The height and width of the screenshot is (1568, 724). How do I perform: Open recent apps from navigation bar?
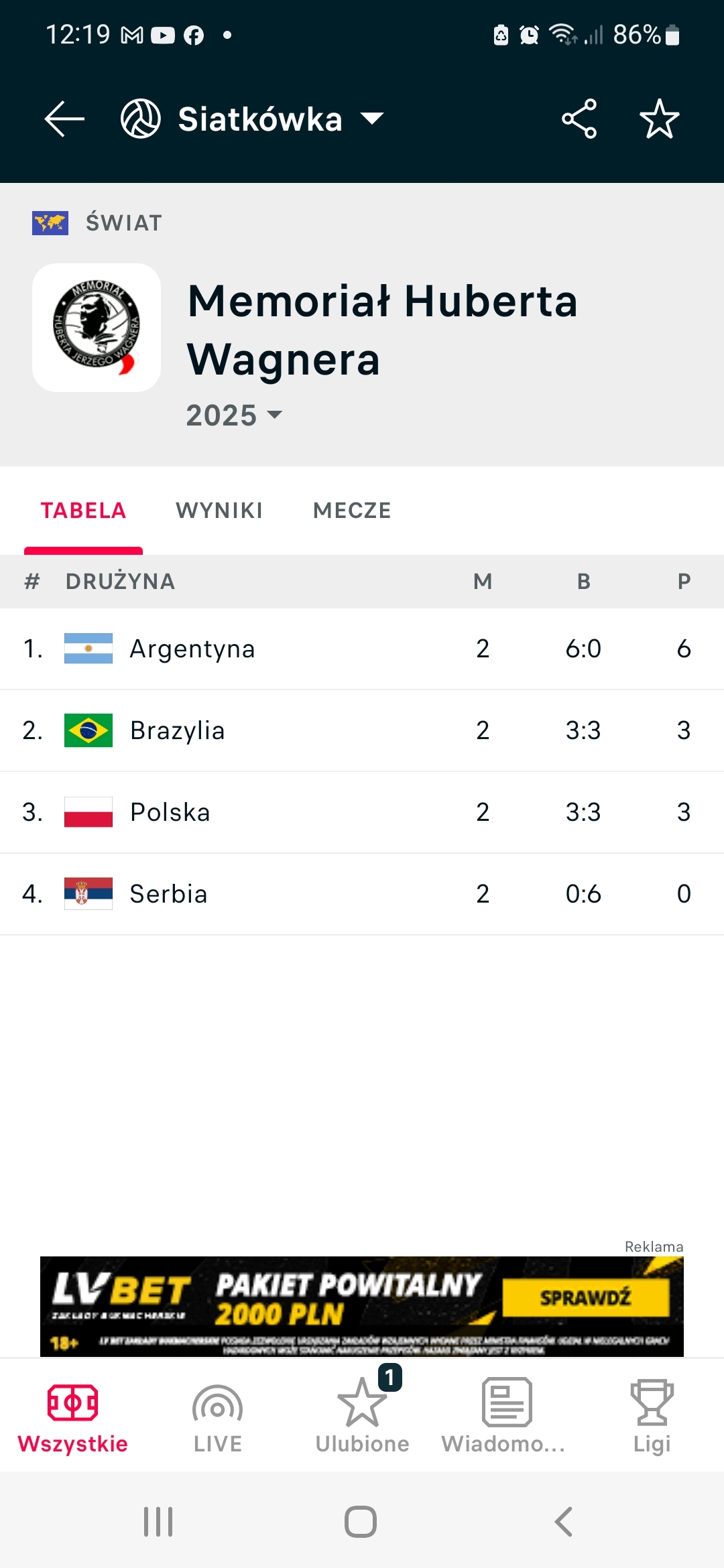pyautogui.click(x=158, y=1521)
